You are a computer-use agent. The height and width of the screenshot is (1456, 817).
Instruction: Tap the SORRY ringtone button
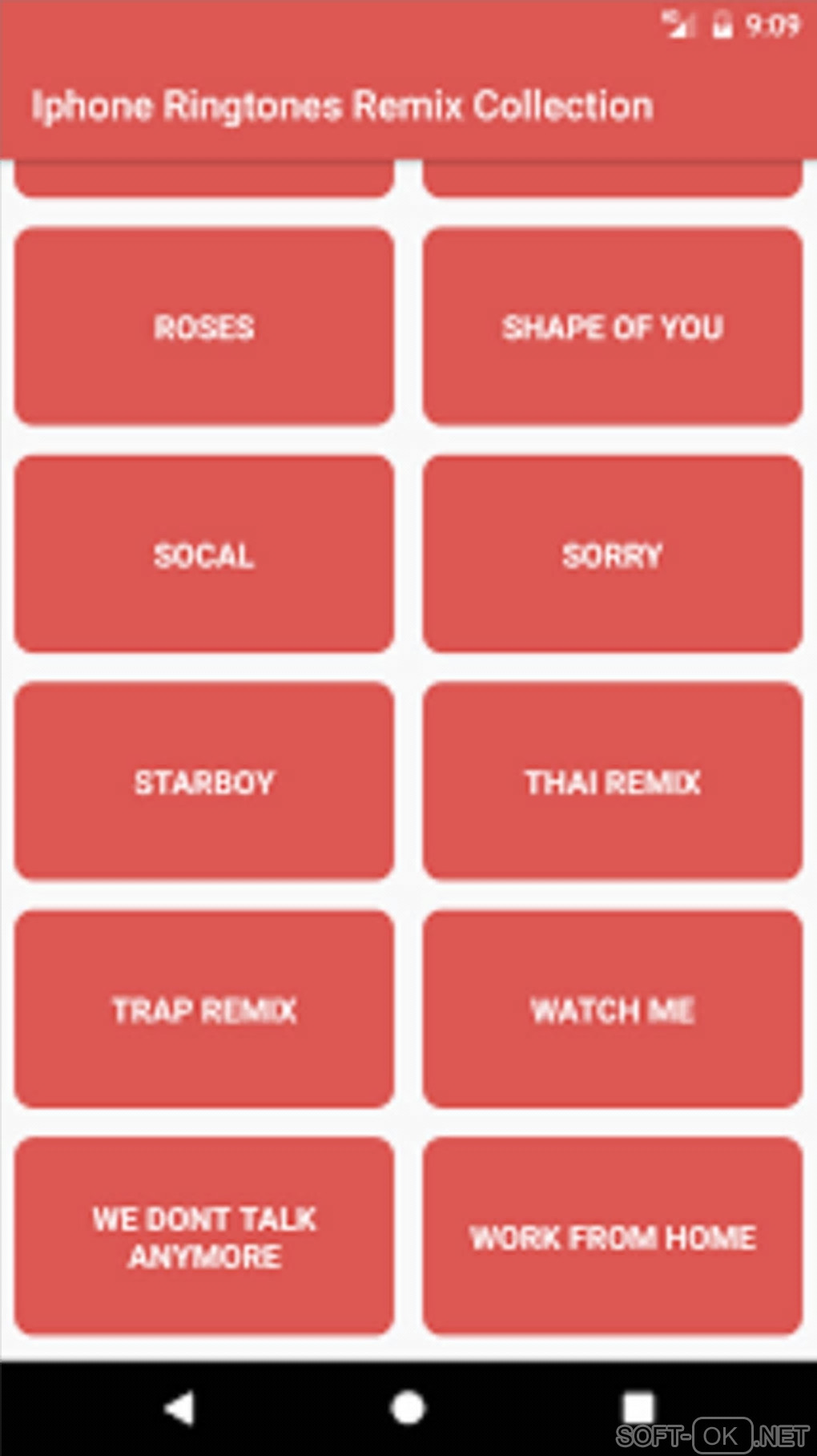tap(613, 555)
